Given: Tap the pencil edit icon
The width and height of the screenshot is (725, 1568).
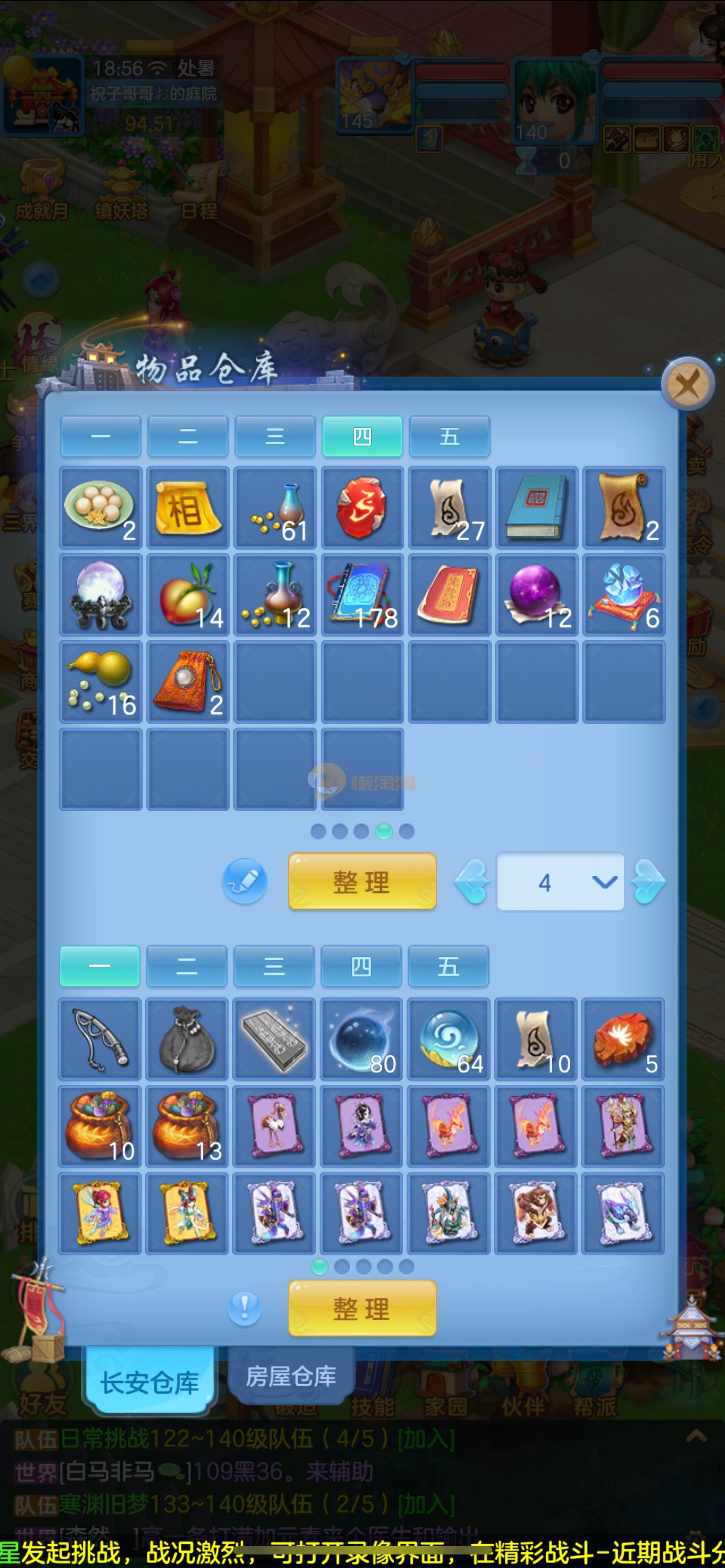Looking at the screenshot, I should (x=244, y=881).
